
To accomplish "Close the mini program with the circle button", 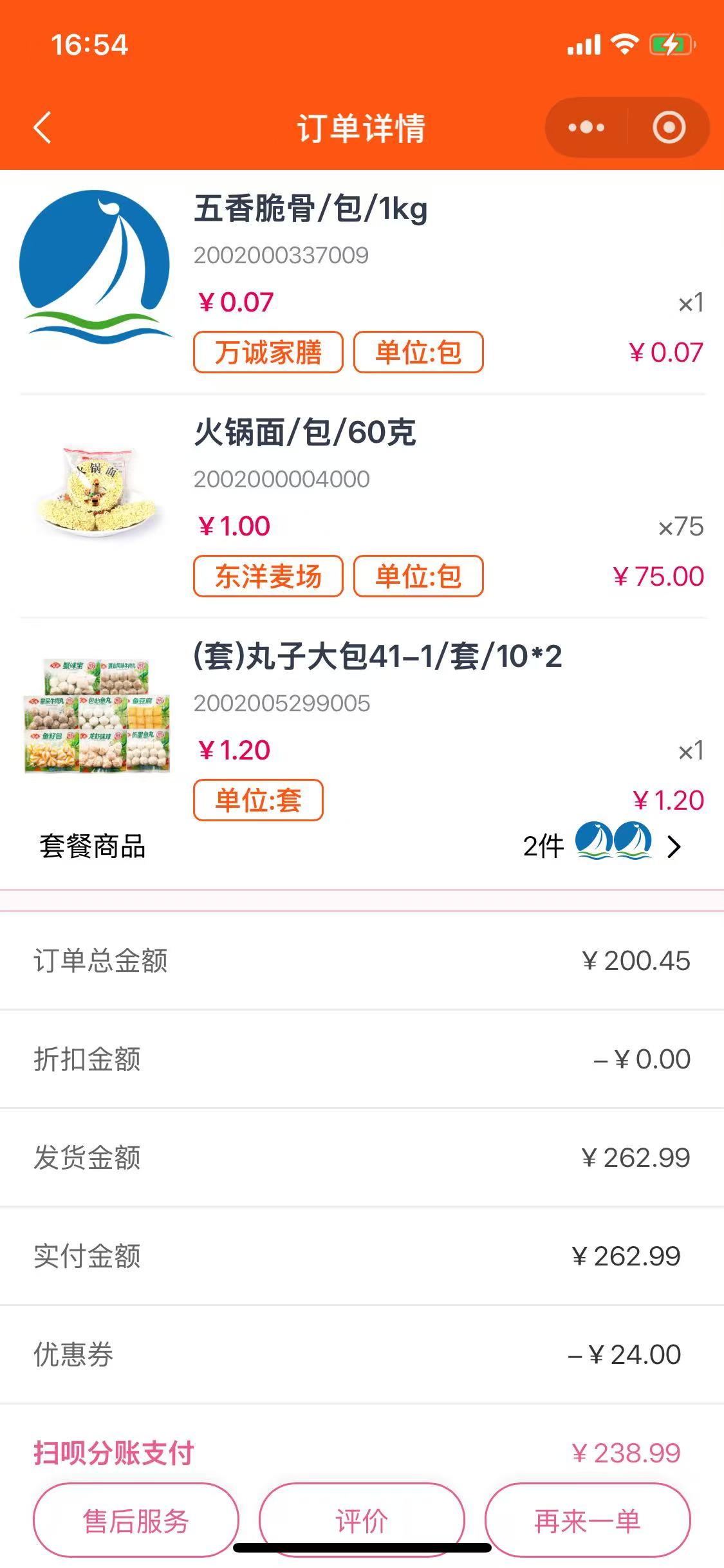I will [669, 127].
